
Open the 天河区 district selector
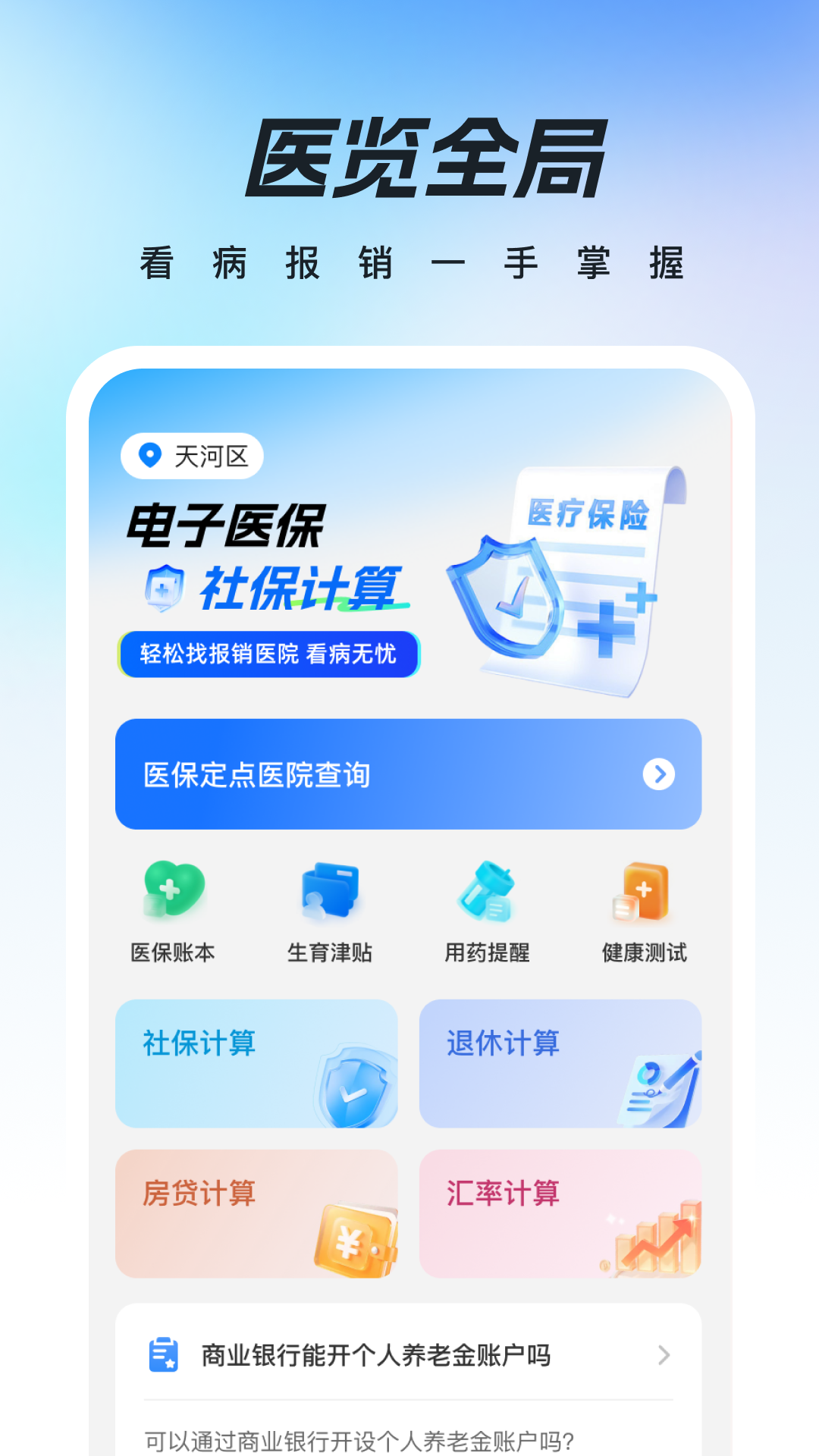coord(190,454)
